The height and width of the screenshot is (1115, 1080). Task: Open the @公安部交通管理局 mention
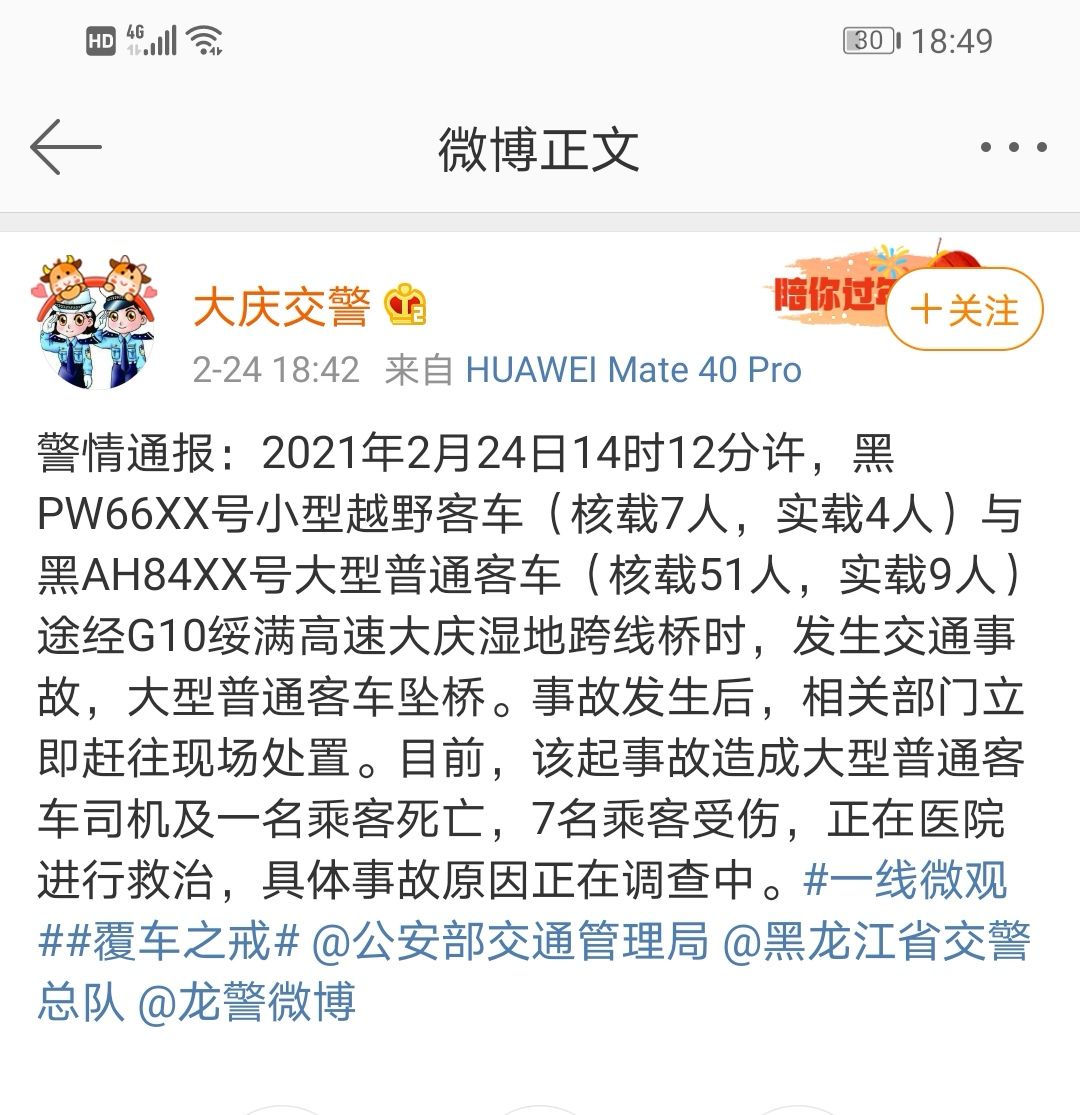point(510,942)
